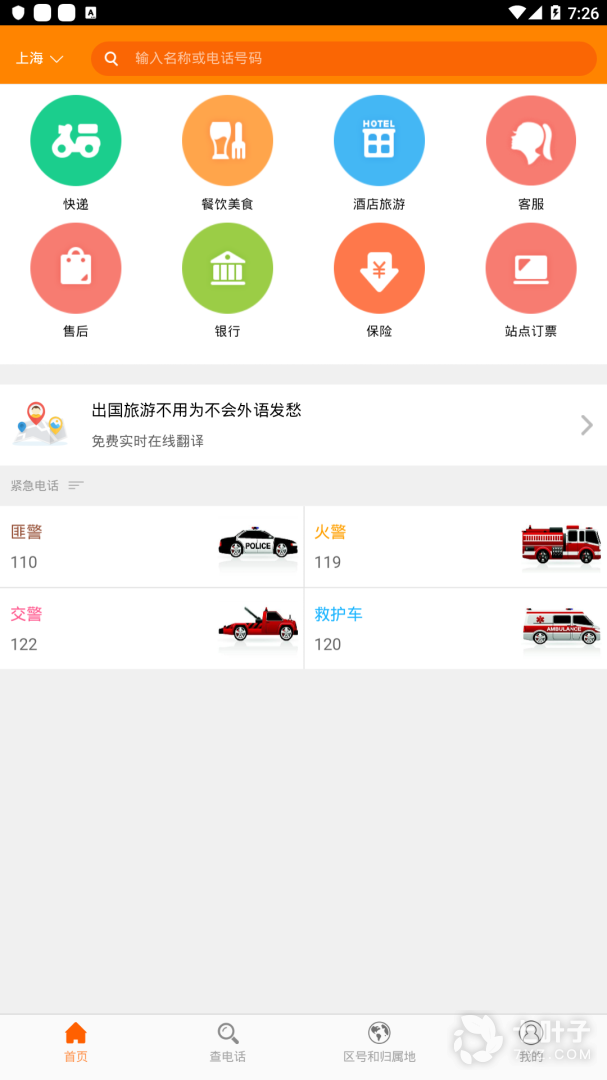The image size is (607, 1080).
Task: Switch to the 区号和归属地 tab
Action: [379, 1042]
